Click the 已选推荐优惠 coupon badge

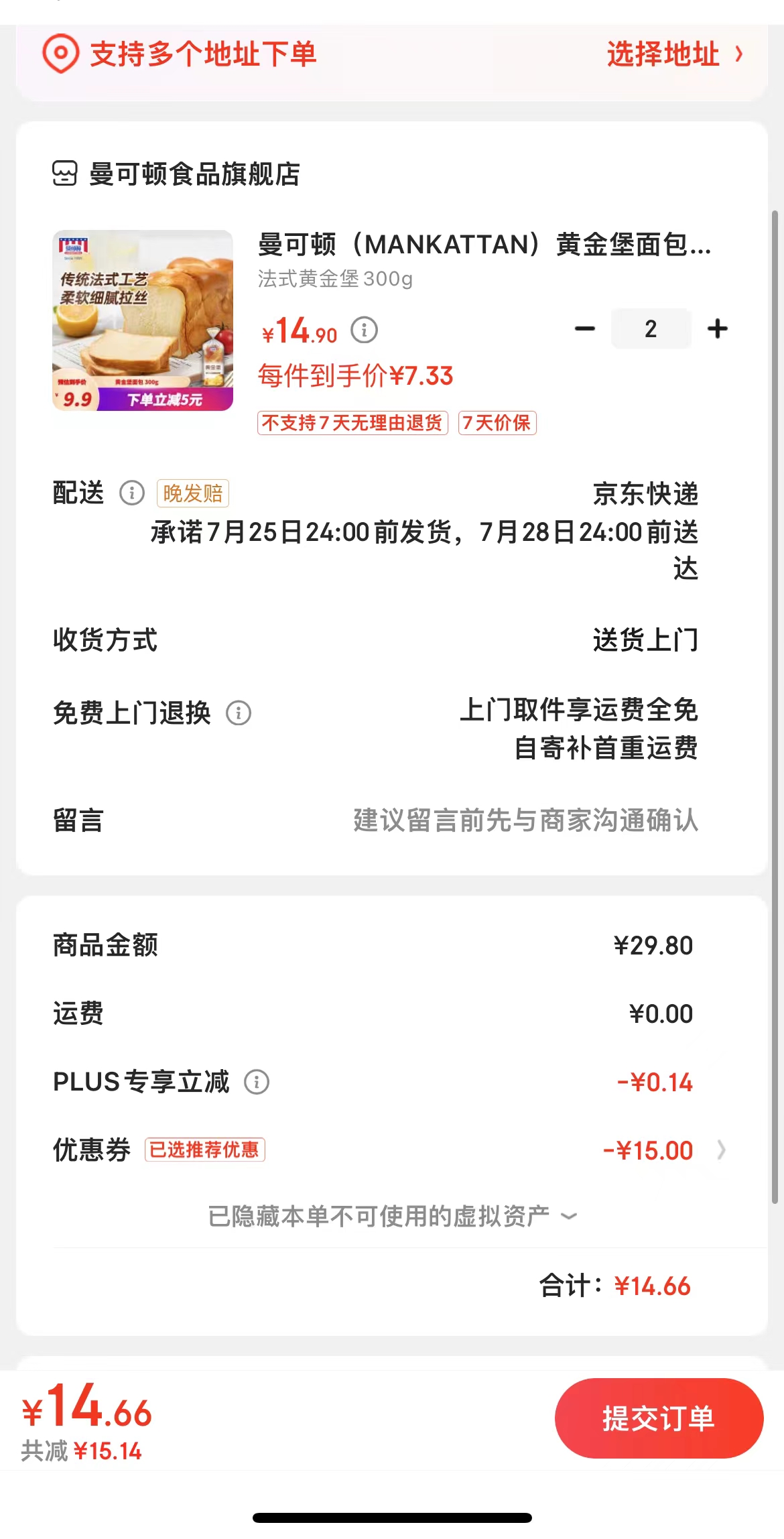[x=206, y=1150]
